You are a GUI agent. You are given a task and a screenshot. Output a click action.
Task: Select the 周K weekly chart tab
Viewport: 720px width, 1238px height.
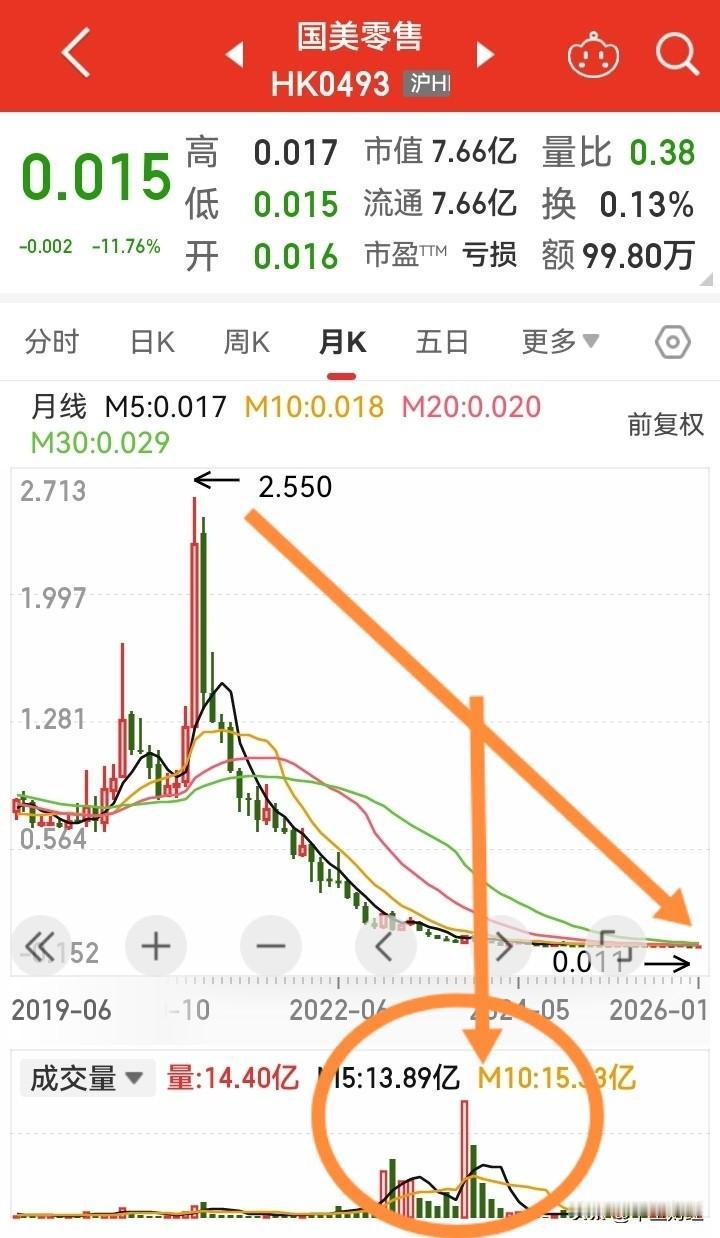click(246, 341)
